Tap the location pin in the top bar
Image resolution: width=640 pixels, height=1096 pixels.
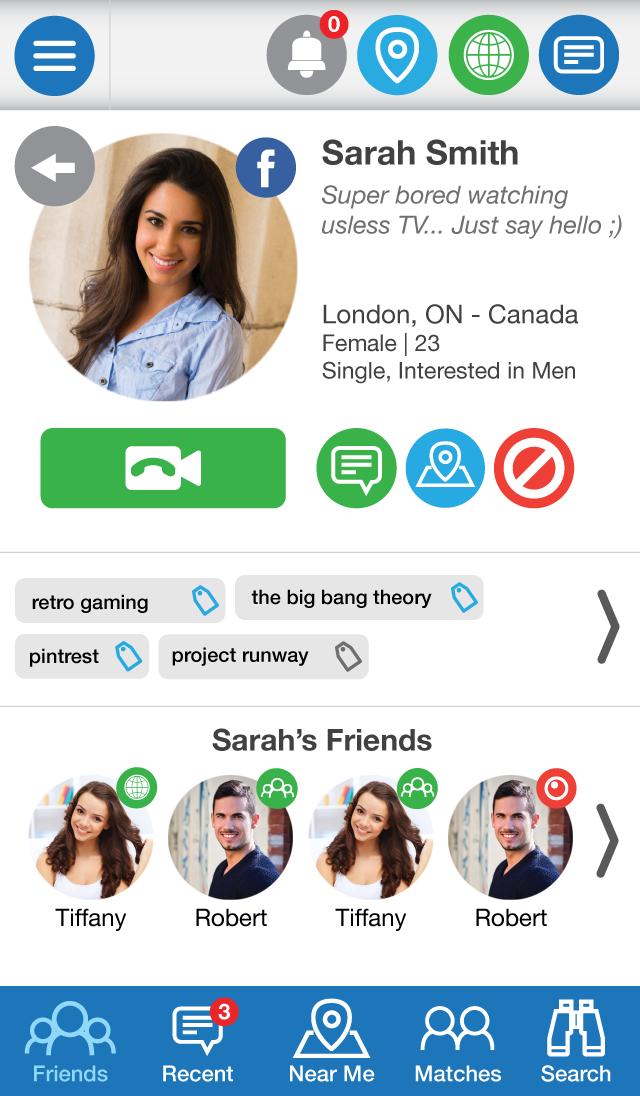[x=397, y=55]
